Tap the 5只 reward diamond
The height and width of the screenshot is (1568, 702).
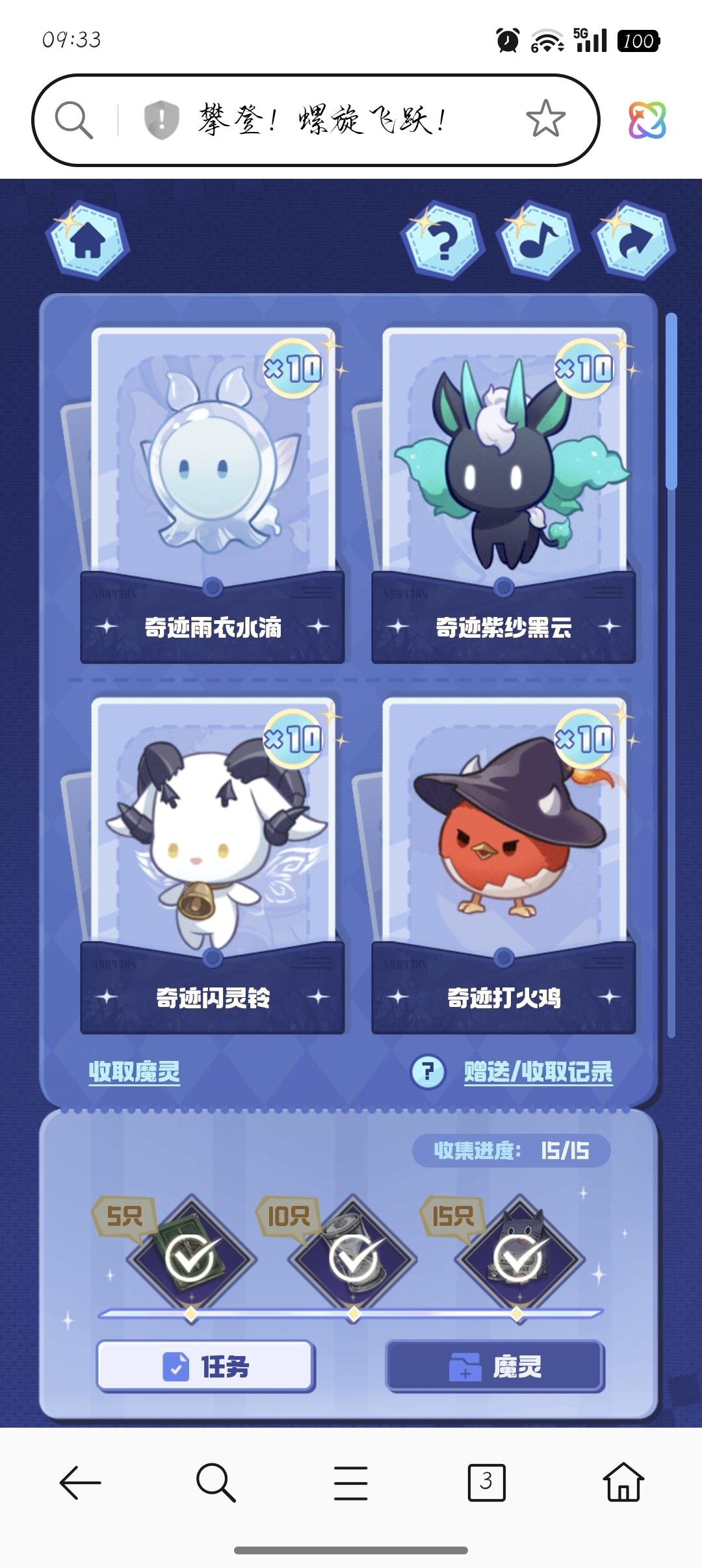coord(191,1257)
